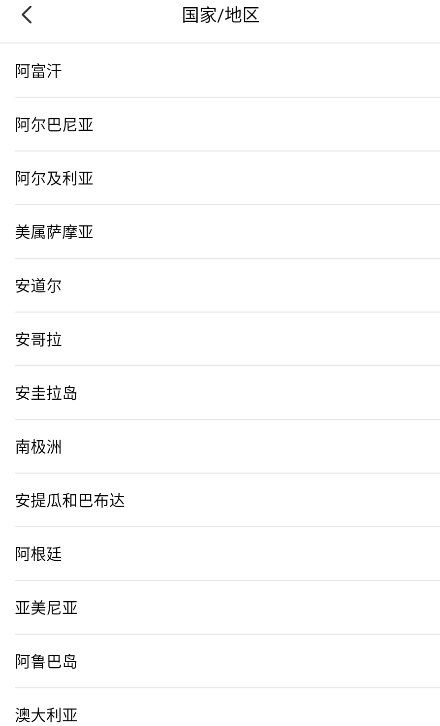
Task: Select 澳大利亚
Action: tap(220, 707)
